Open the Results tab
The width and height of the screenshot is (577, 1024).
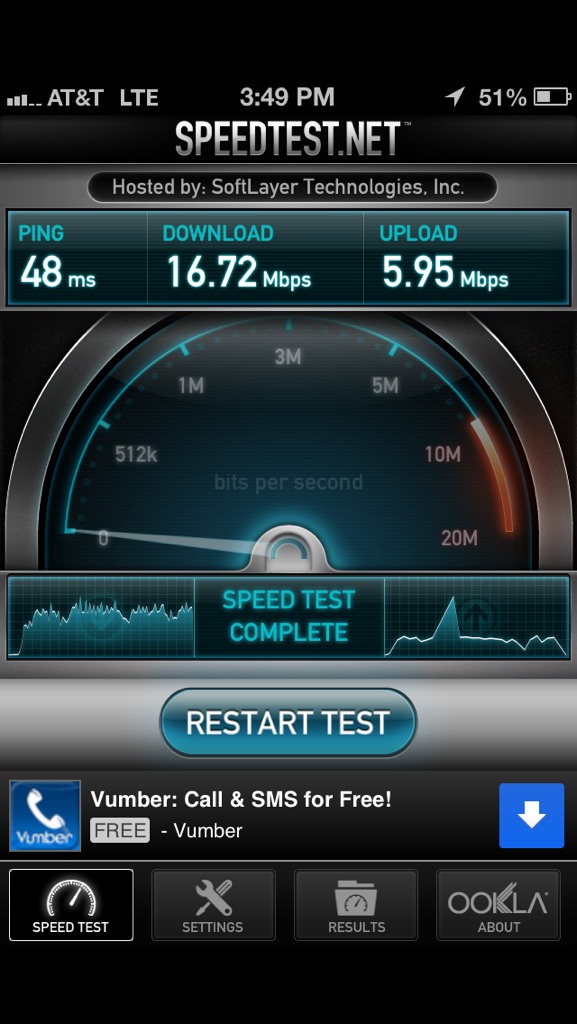point(356,905)
